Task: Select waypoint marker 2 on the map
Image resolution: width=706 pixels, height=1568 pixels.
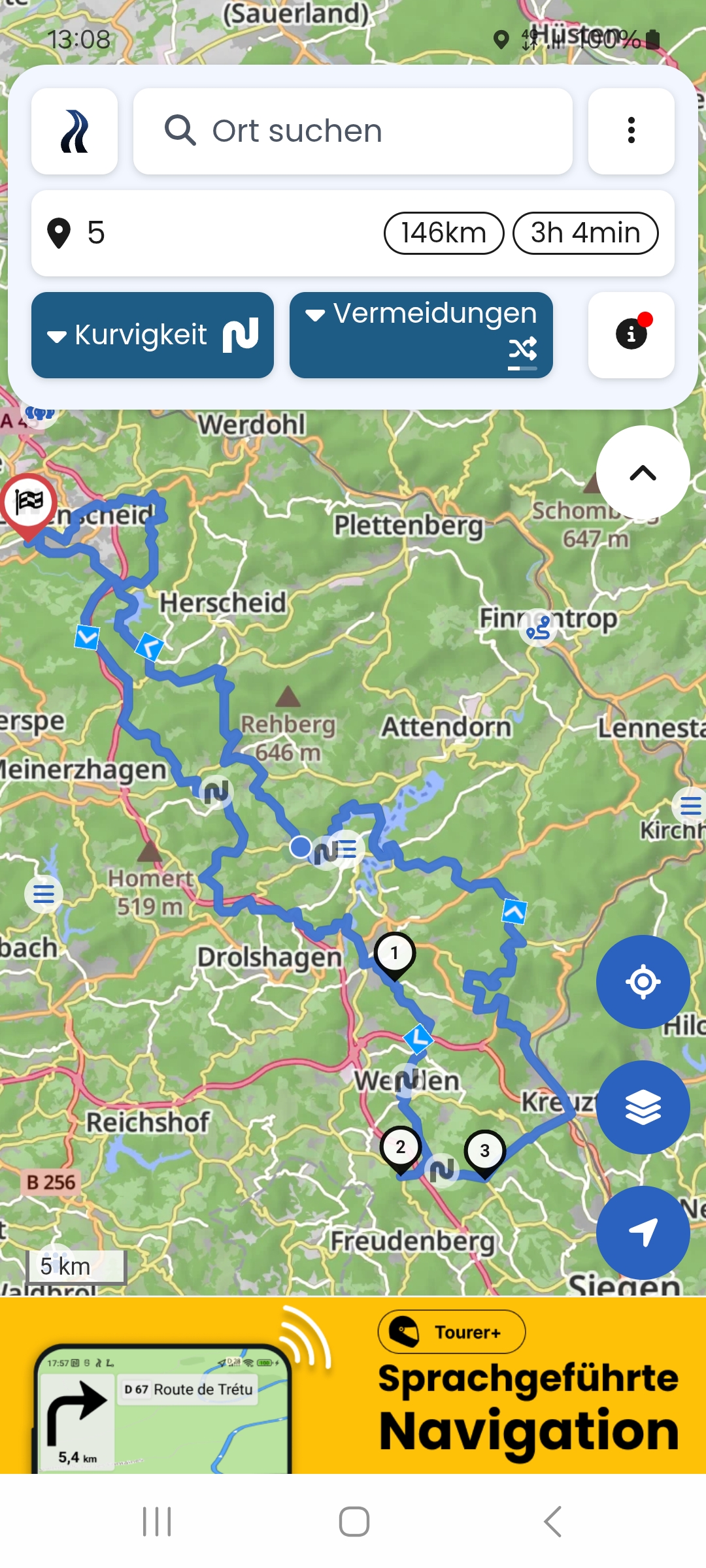Action: point(400,1147)
